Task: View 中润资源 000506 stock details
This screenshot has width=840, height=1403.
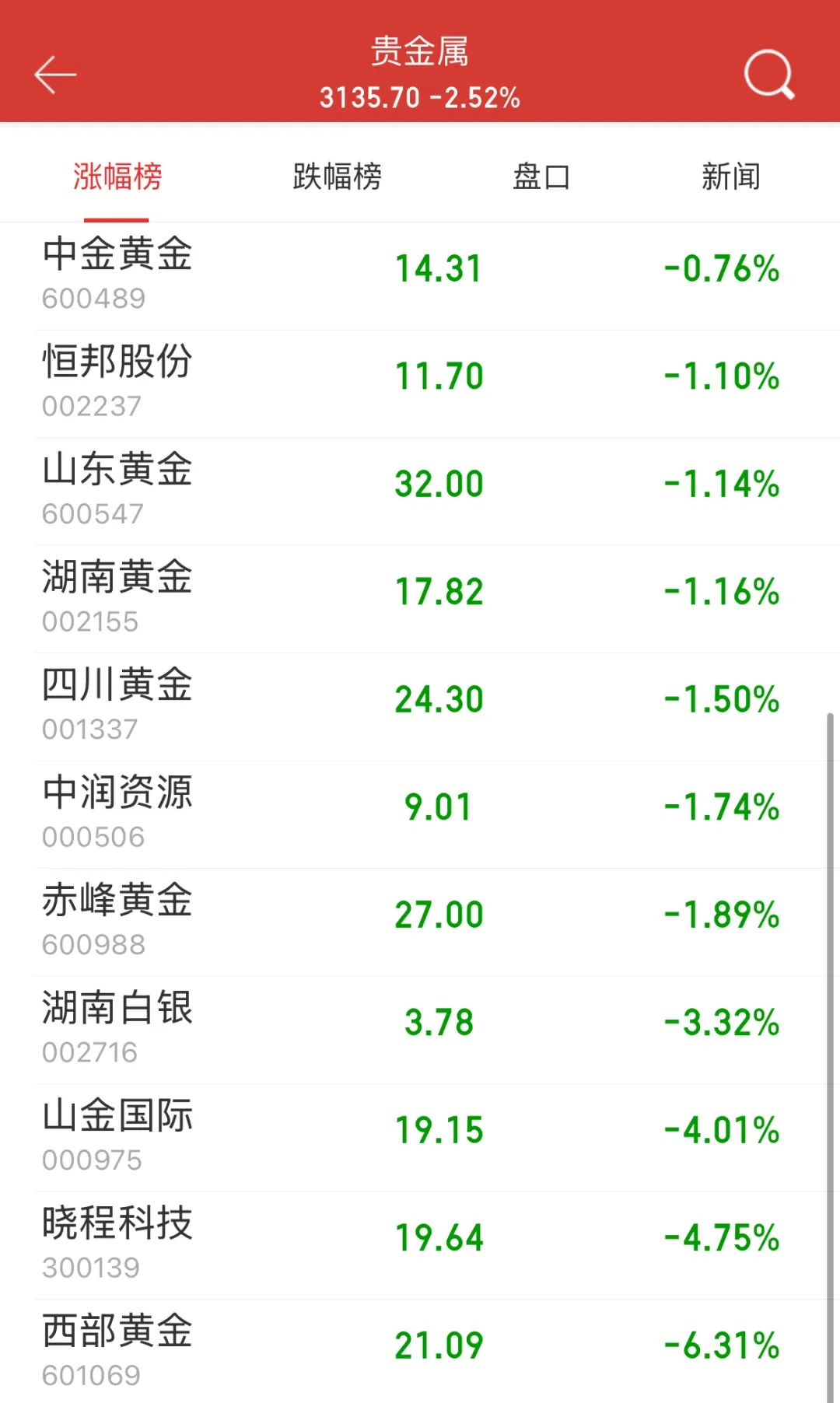Action: (x=420, y=813)
